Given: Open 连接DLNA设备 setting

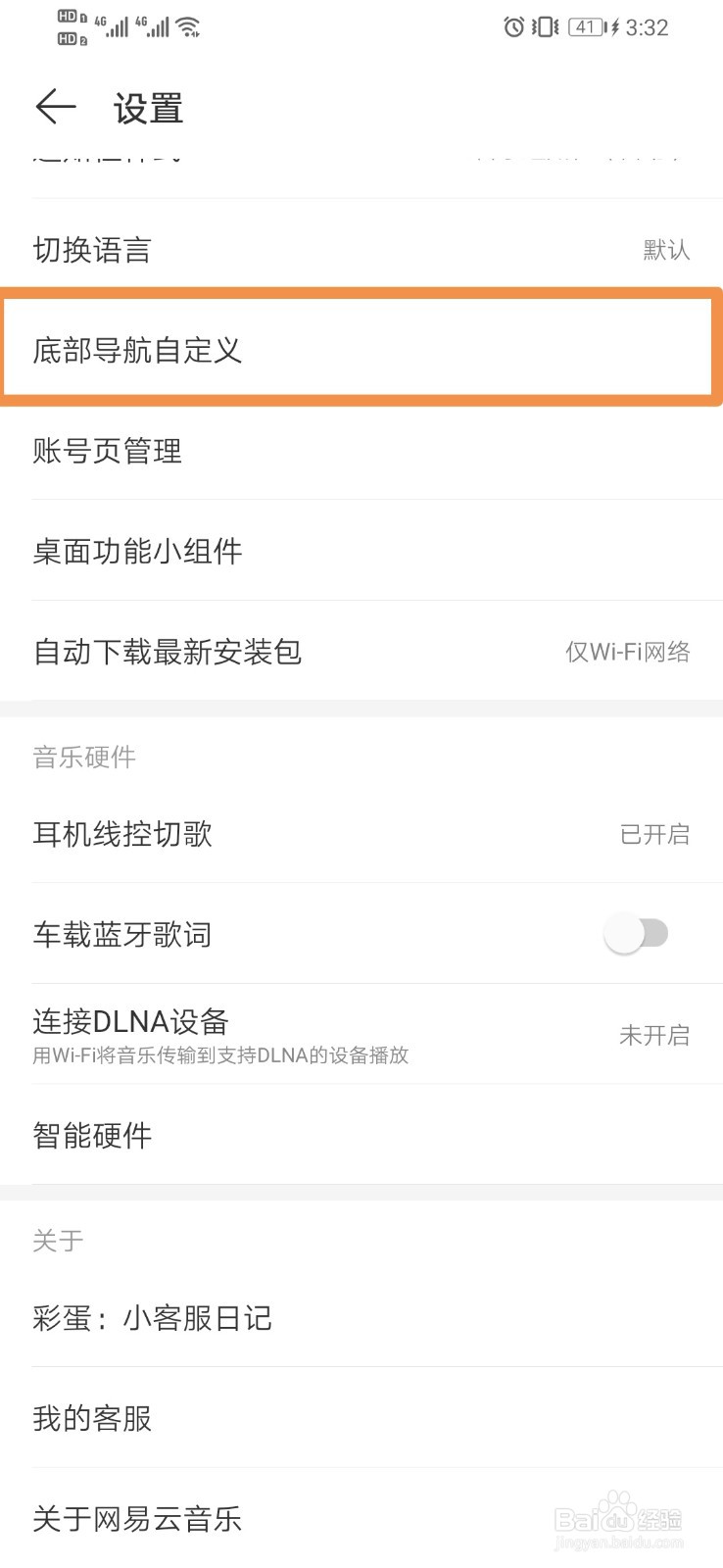Looking at the screenshot, I should coord(361,1034).
